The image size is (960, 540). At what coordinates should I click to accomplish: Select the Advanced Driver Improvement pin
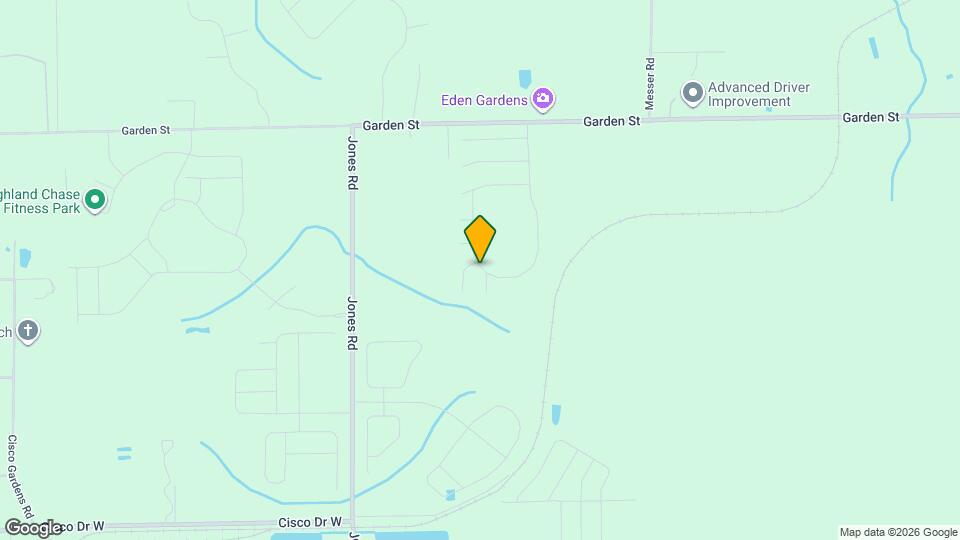click(692, 93)
